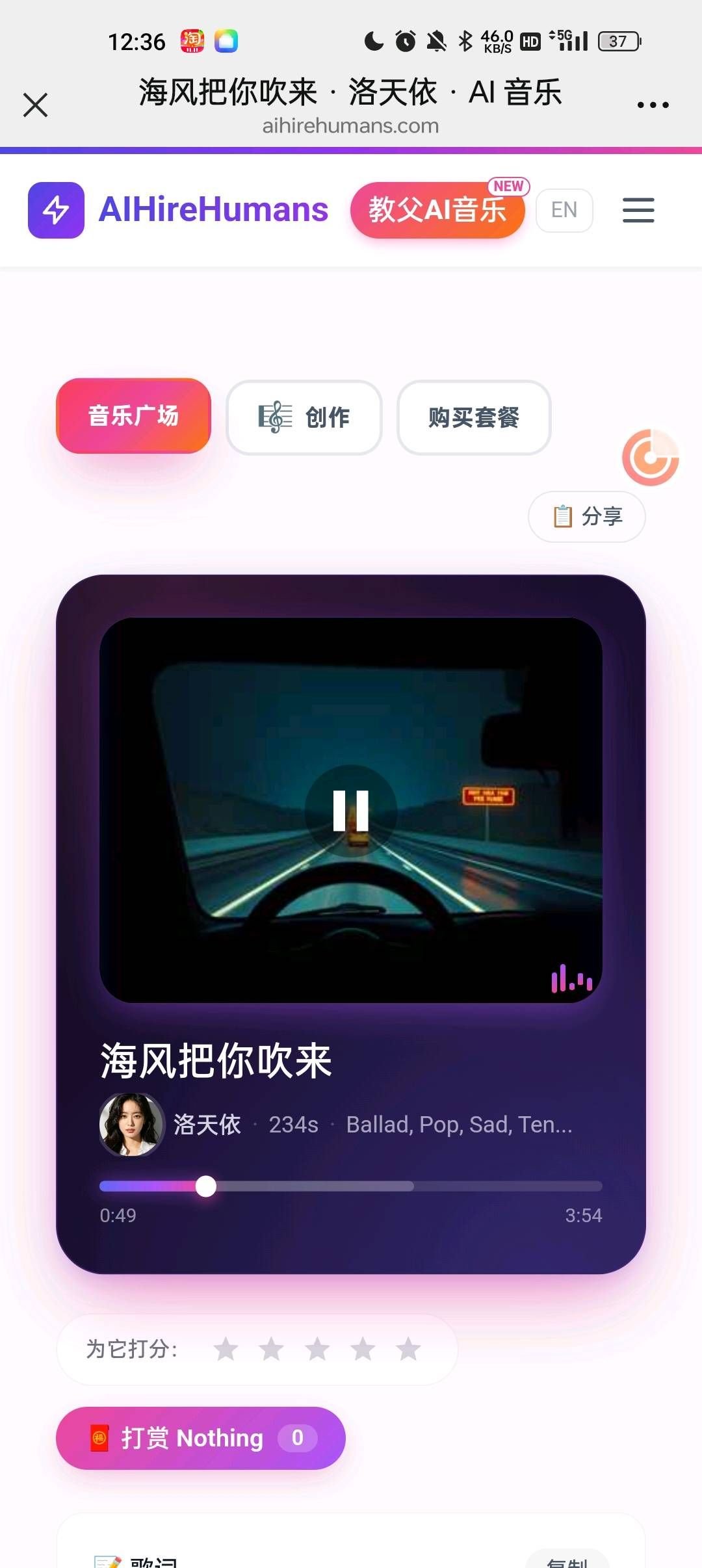Tap the floating orange circular icon
Screen dimensions: 702x1568
(x=650, y=458)
